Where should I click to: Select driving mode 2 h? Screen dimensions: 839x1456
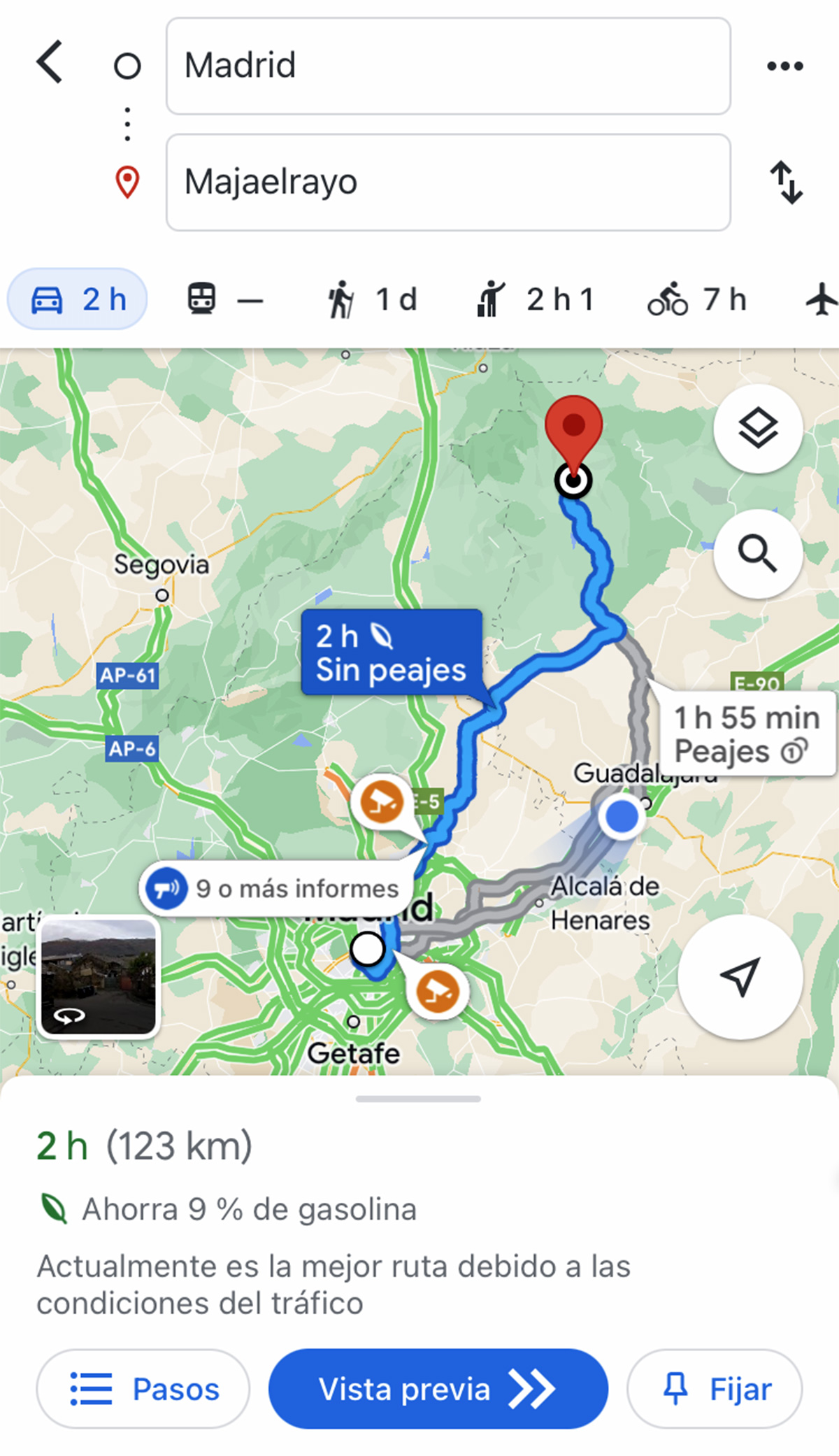point(78,299)
